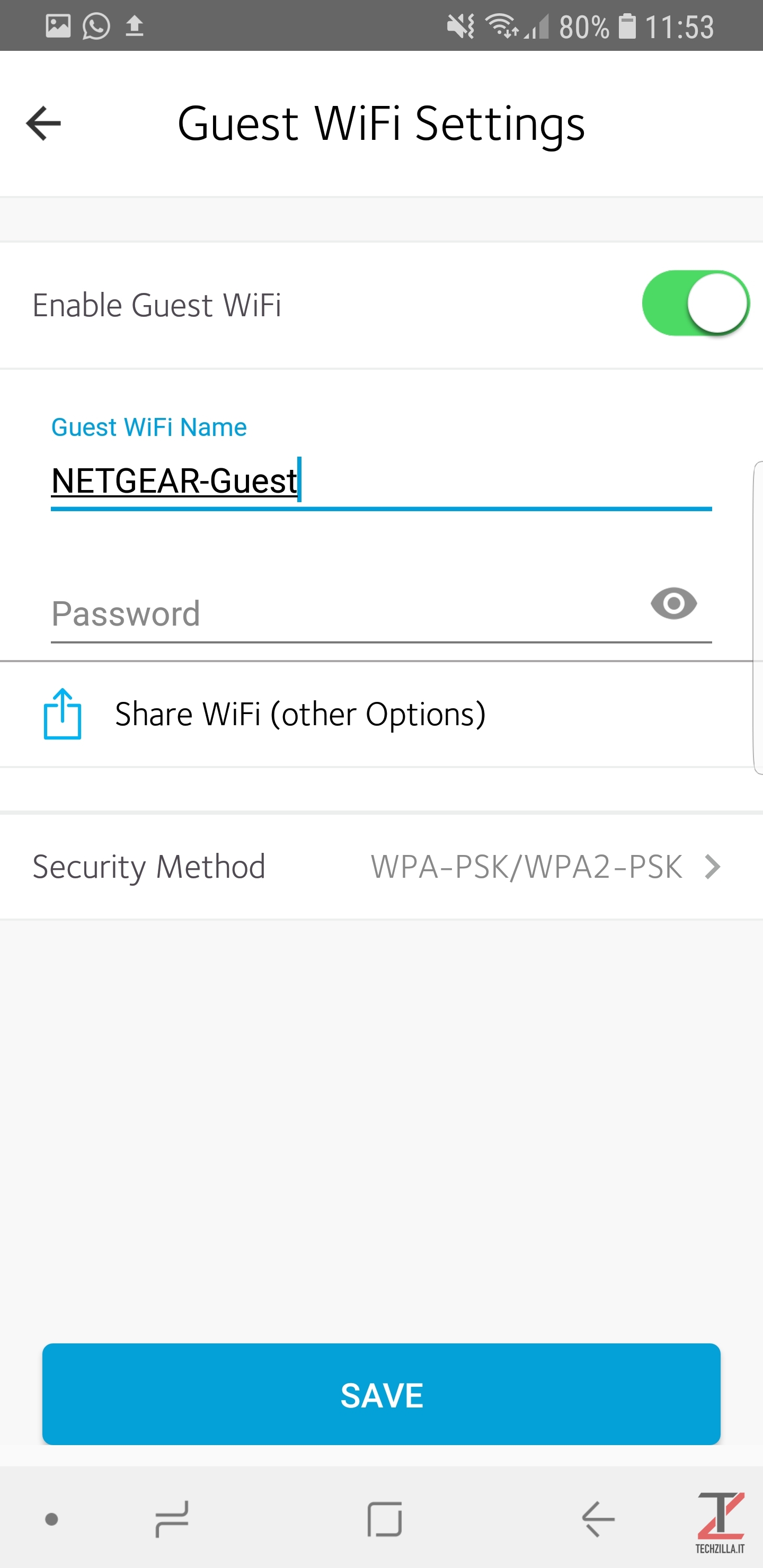Save the guest WiFi settings
Screen dimensions: 763x1568
tap(381, 1395)
